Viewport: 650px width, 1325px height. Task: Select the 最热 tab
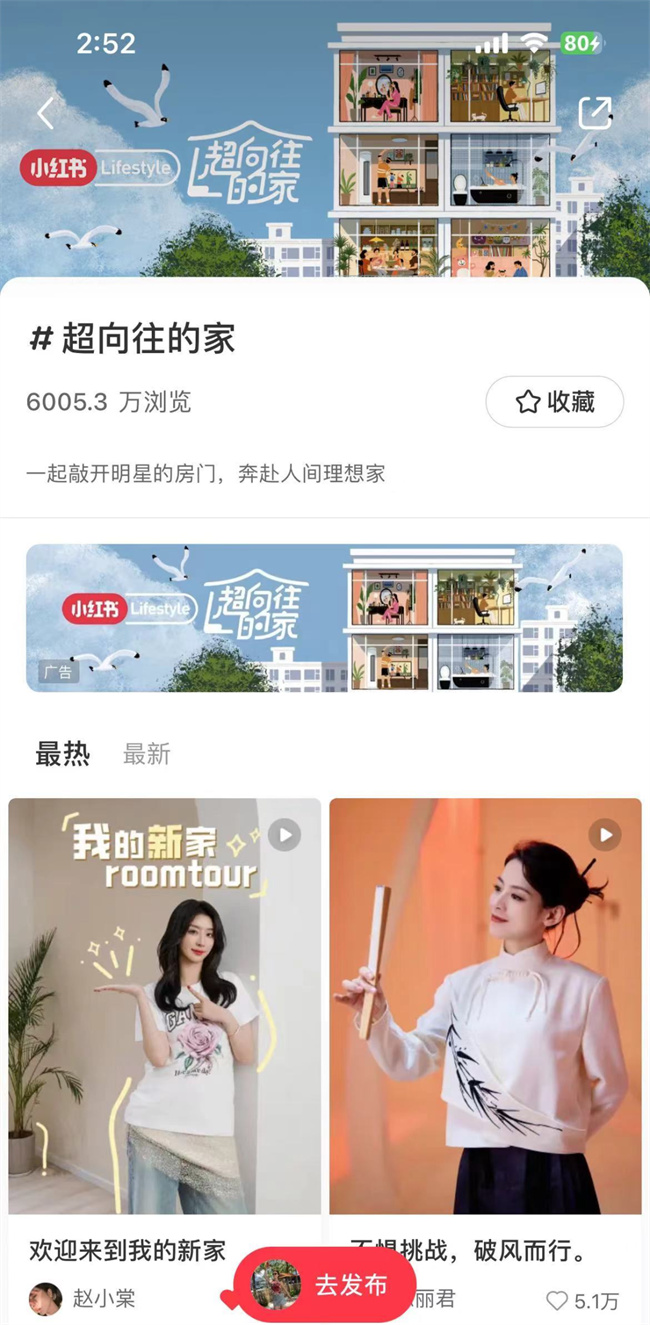(63, 755)
